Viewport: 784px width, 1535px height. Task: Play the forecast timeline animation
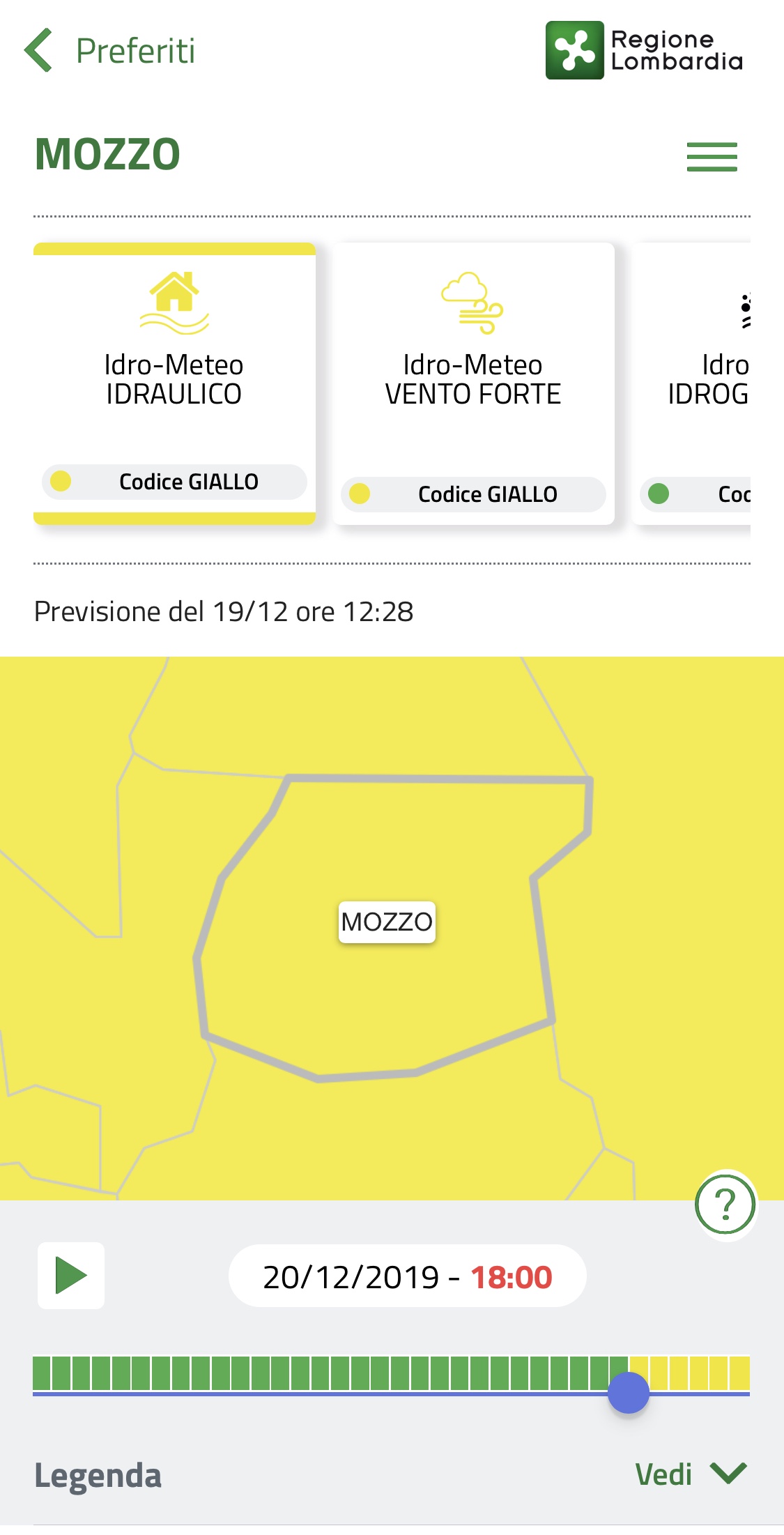click(71, 1276)
